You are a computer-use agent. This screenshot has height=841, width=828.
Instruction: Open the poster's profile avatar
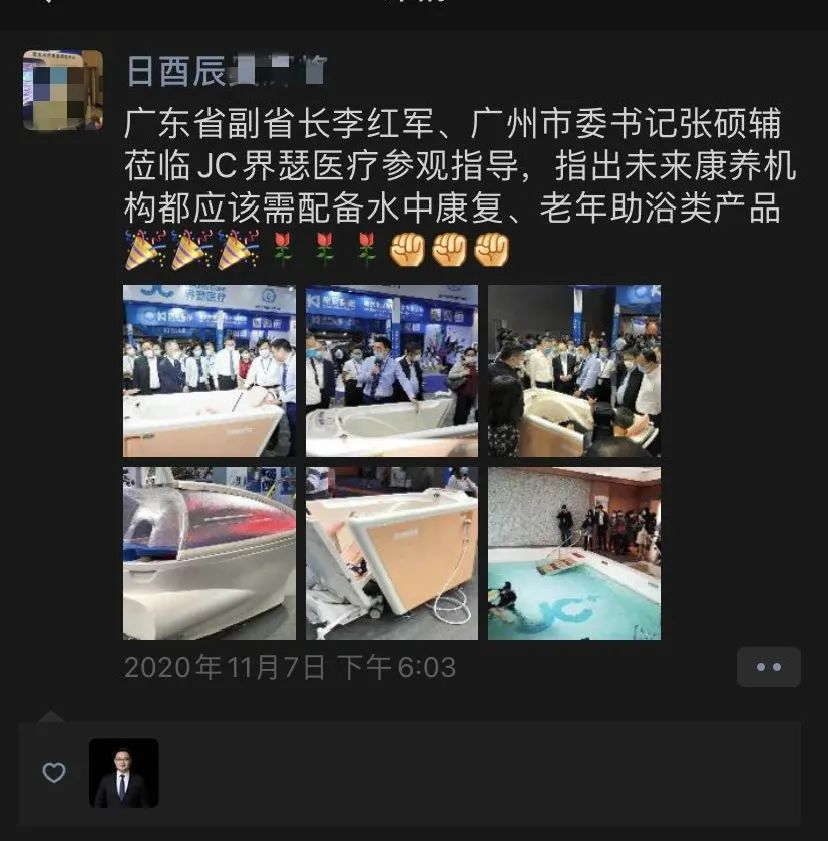click(63, 90)
